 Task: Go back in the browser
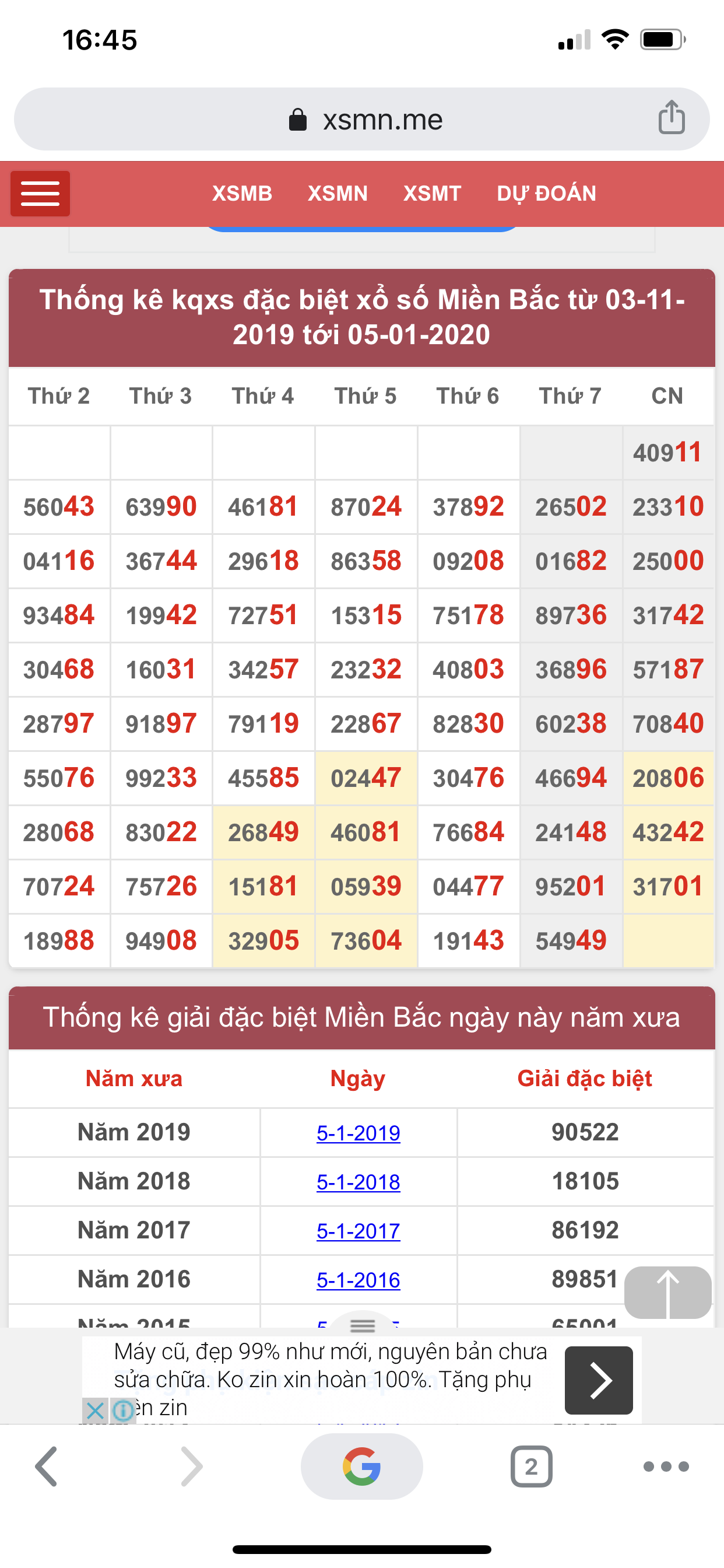tap(46, 1466)
